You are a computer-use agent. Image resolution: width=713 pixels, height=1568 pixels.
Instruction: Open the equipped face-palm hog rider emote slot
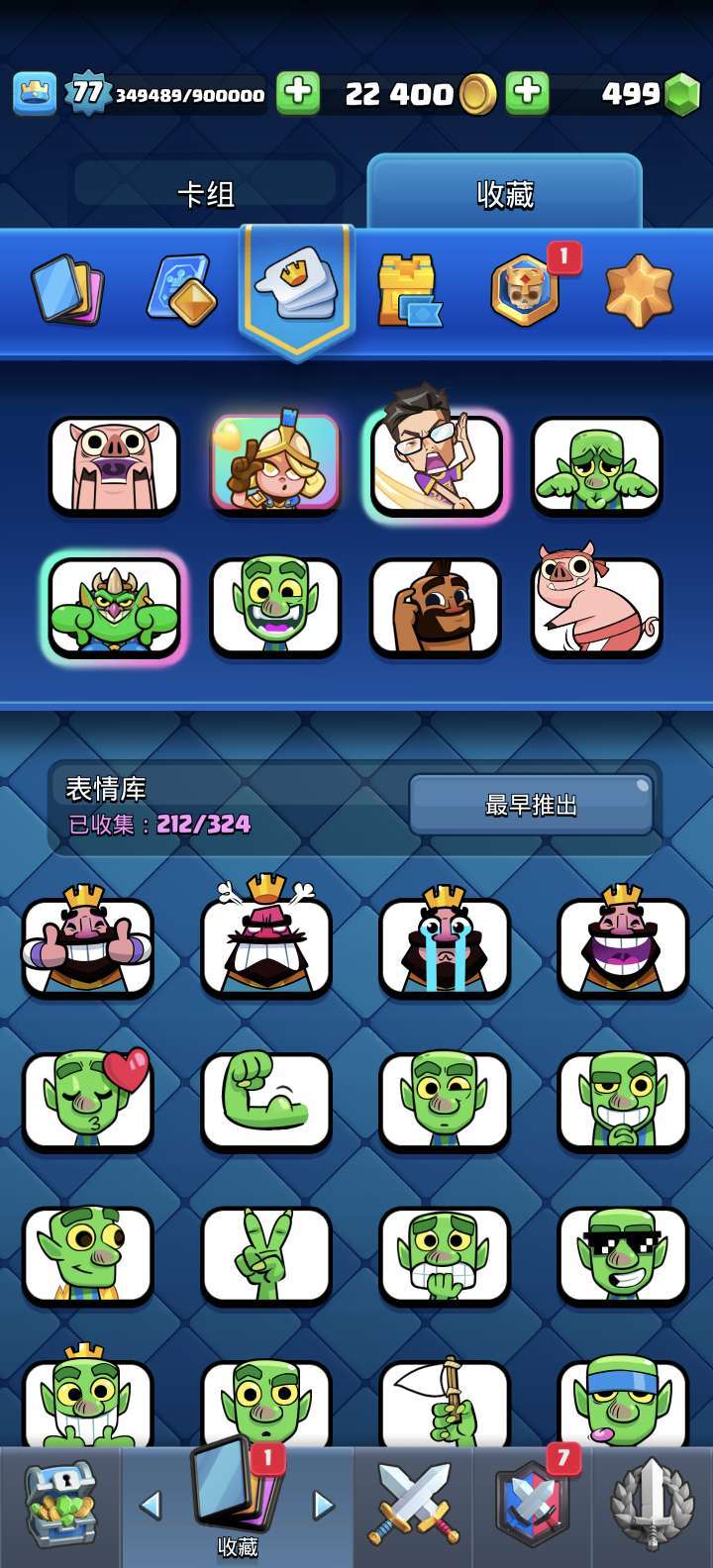(x=436, y=606)
